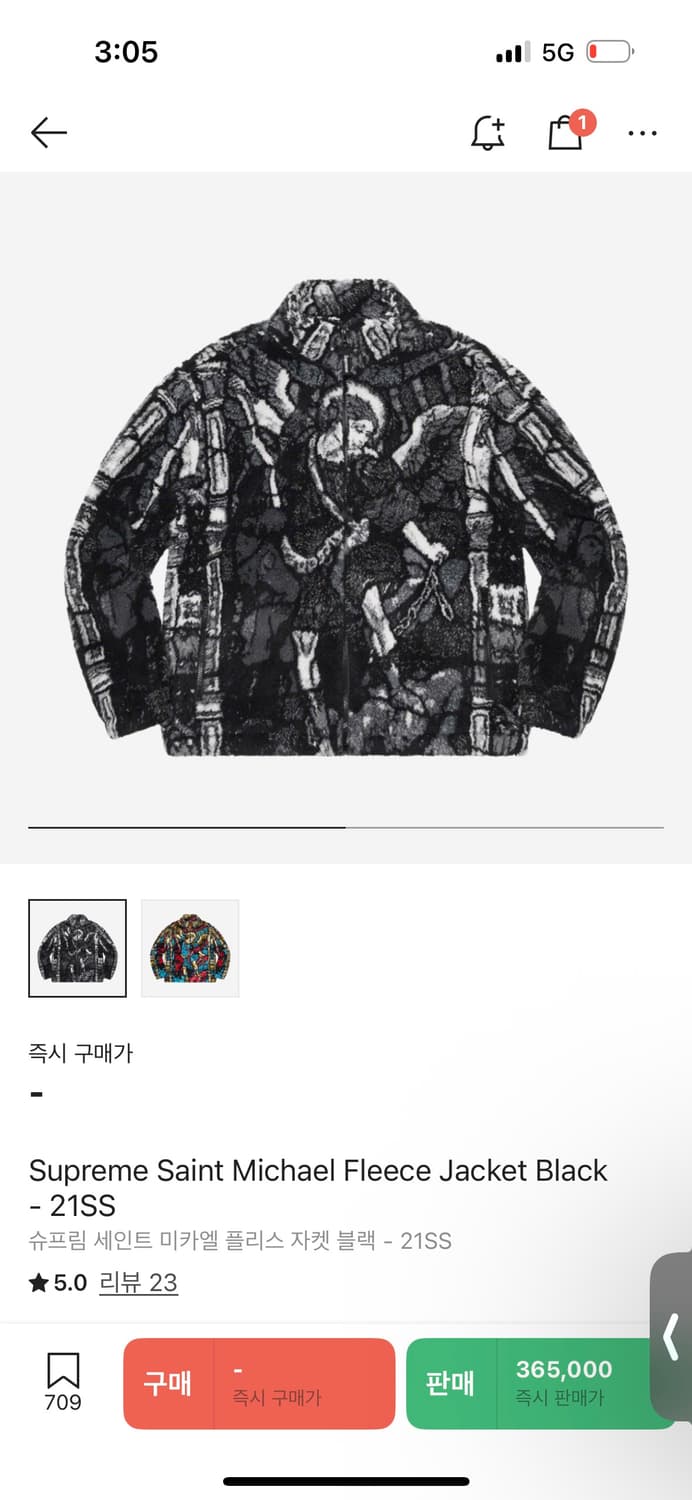Open the main jacket product image

click(346, 518)
